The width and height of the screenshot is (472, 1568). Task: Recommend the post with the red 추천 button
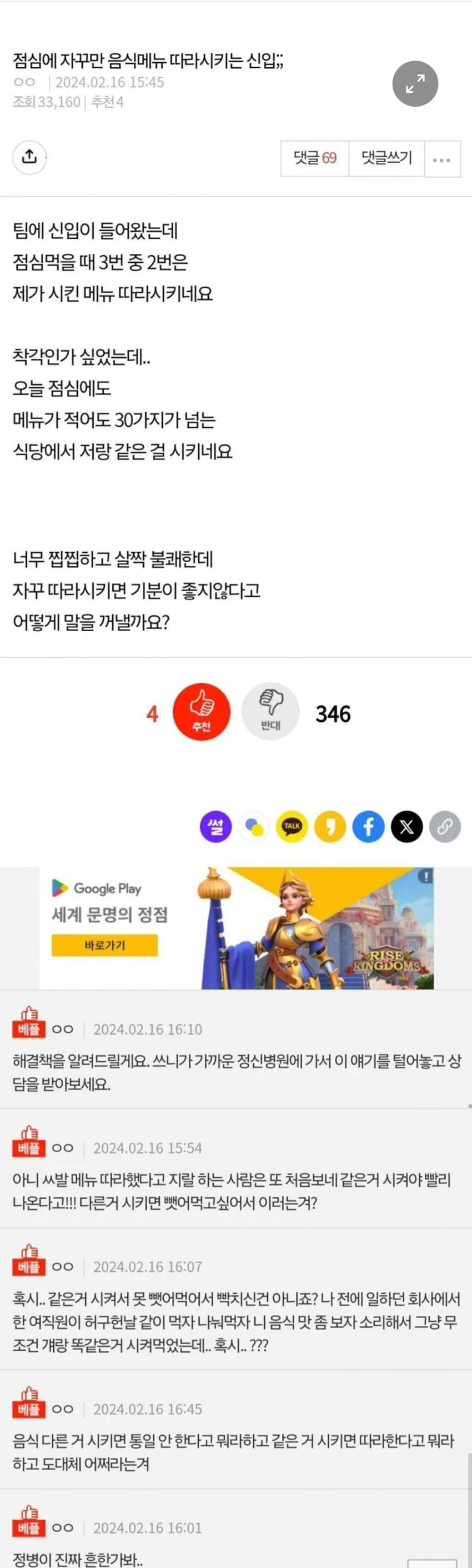(x=202, y=712)
